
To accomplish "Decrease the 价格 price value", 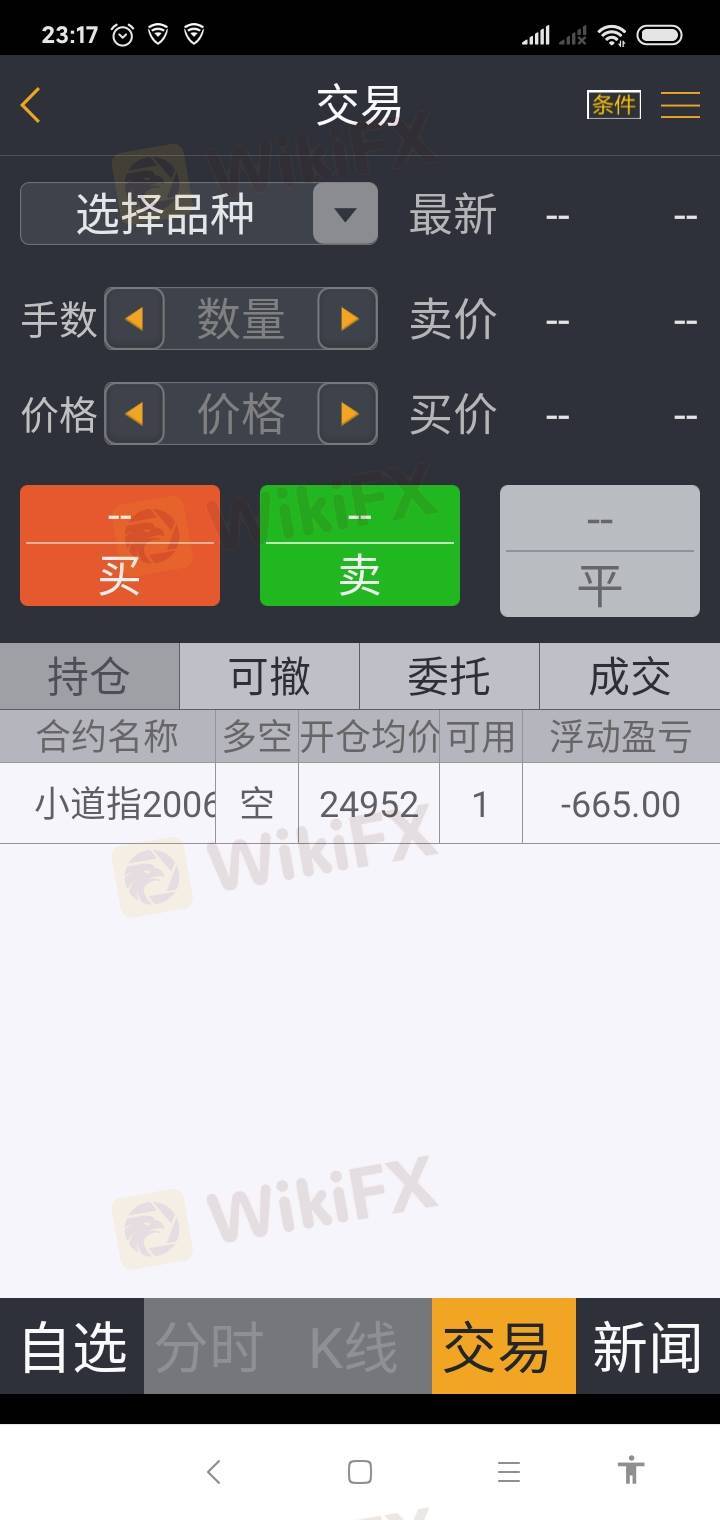I will (134, 413).
